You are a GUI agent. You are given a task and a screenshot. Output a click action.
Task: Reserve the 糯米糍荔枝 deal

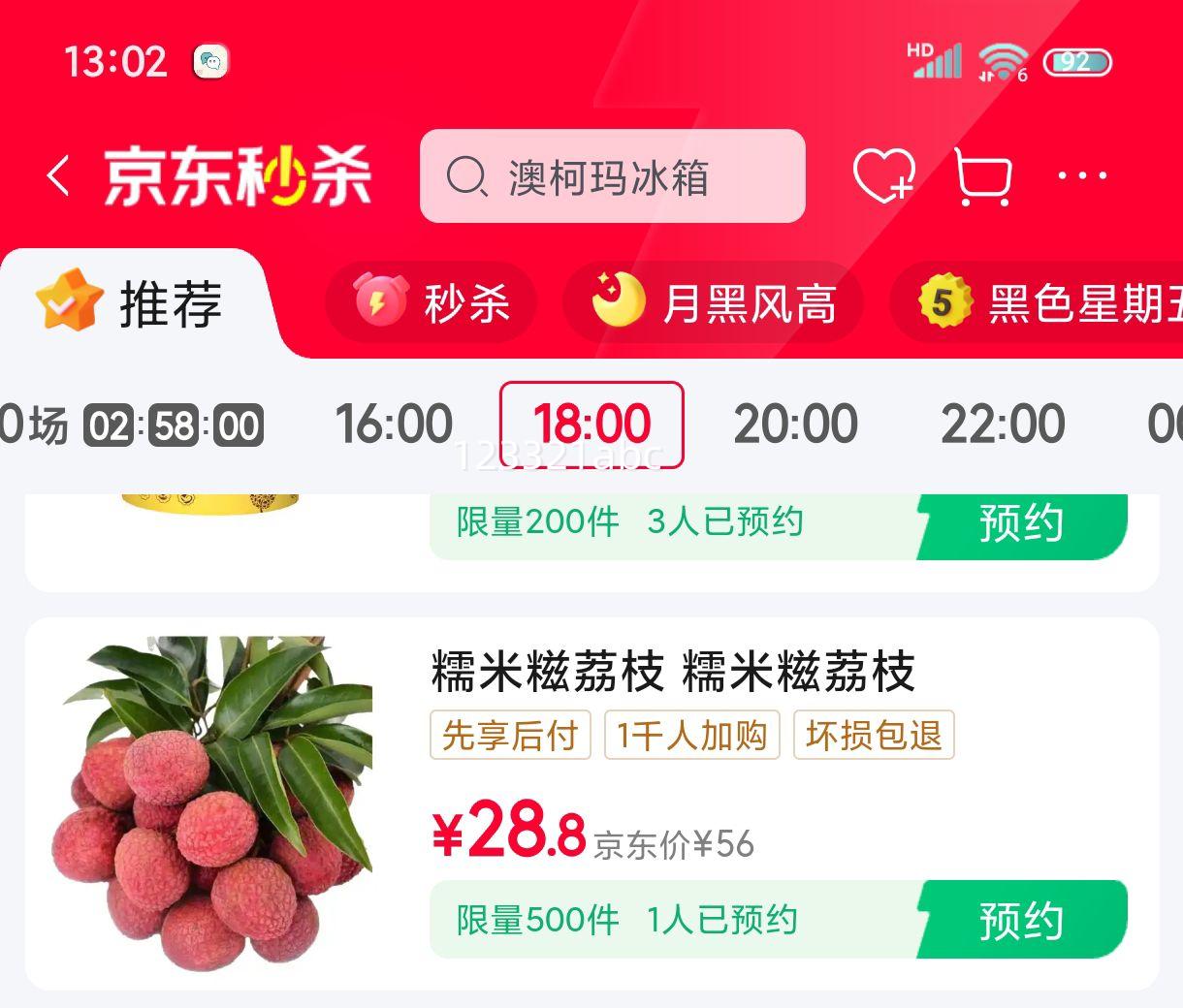tap(1020, 920)
